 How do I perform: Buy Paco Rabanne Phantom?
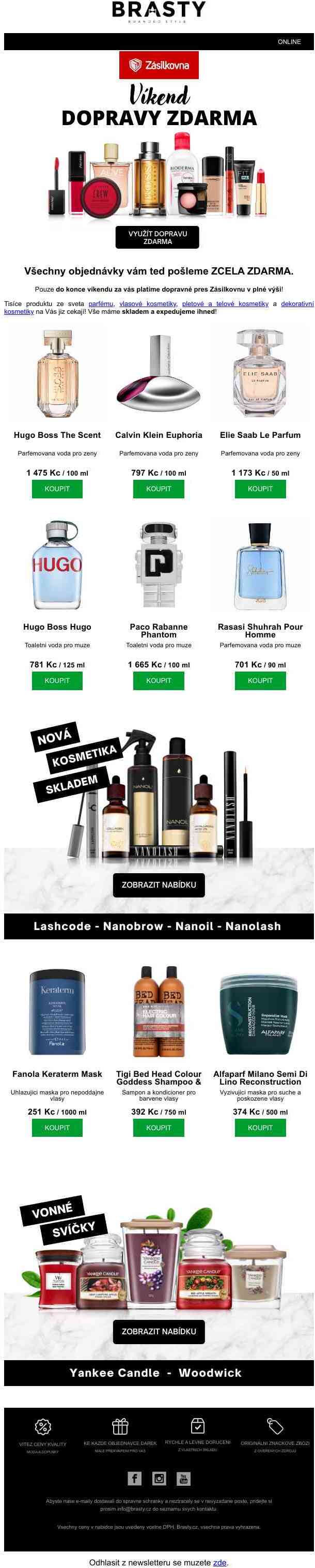click(x=159, y=680)
